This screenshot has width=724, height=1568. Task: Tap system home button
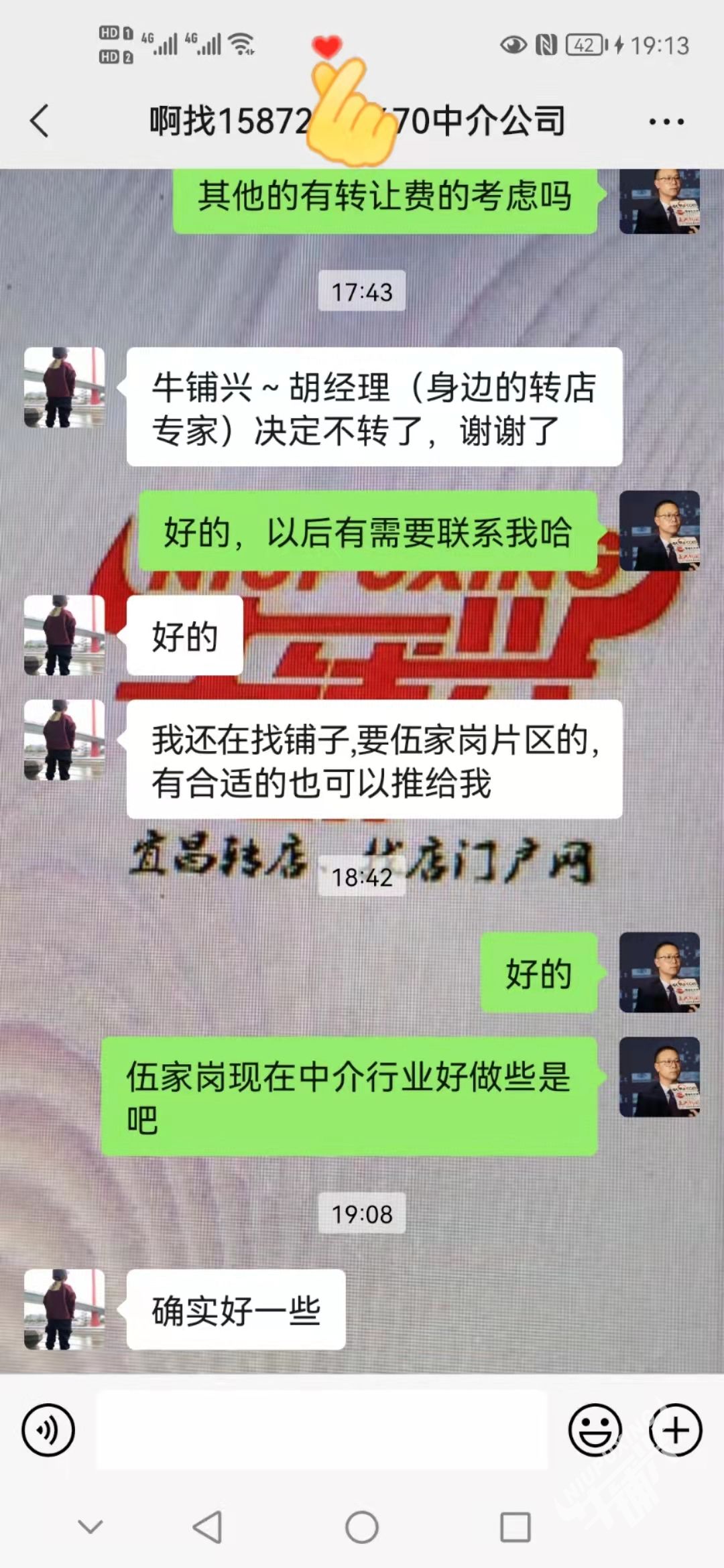click(x=362, y=1528)
